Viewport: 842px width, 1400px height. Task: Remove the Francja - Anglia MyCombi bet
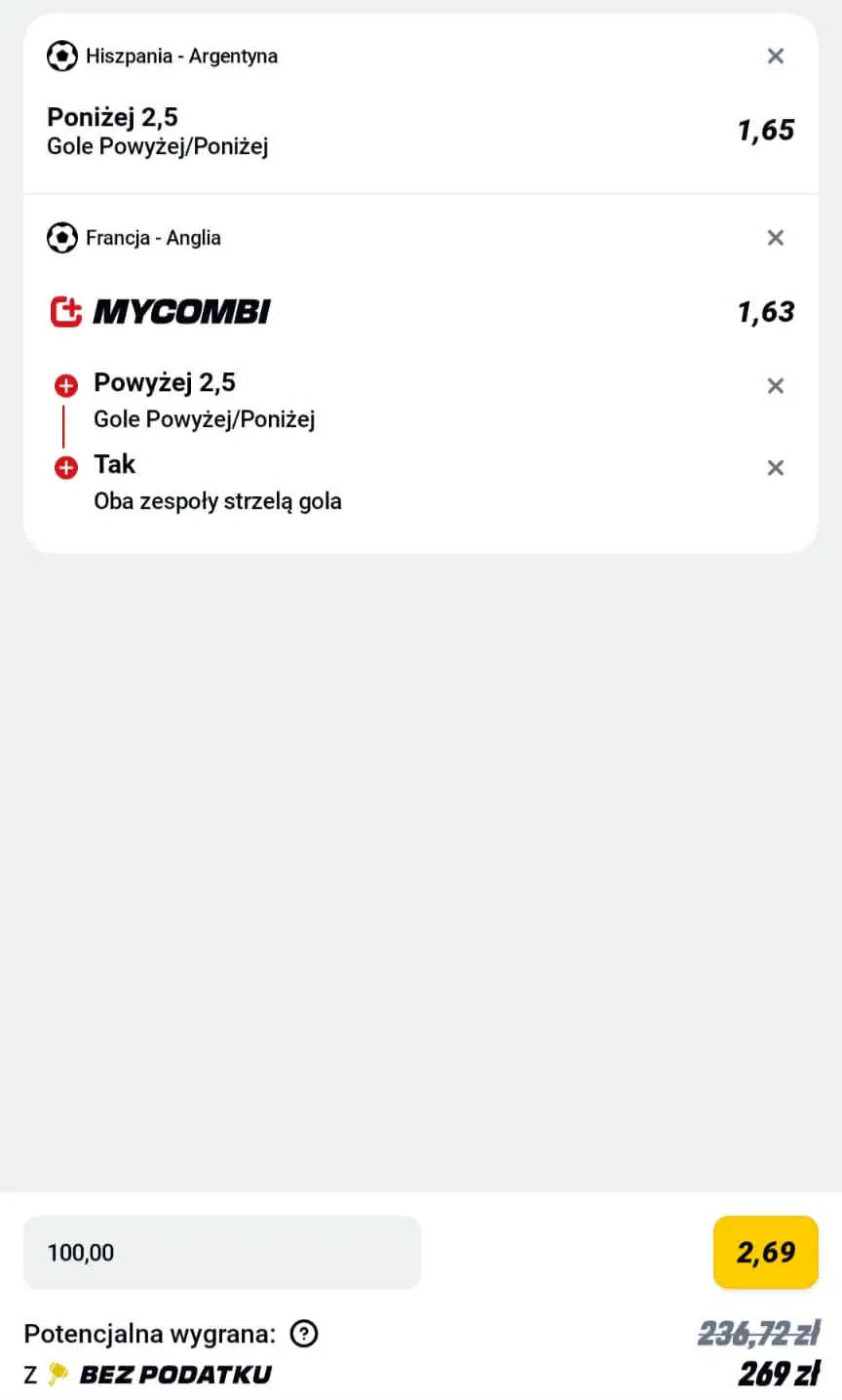point(776,238)
